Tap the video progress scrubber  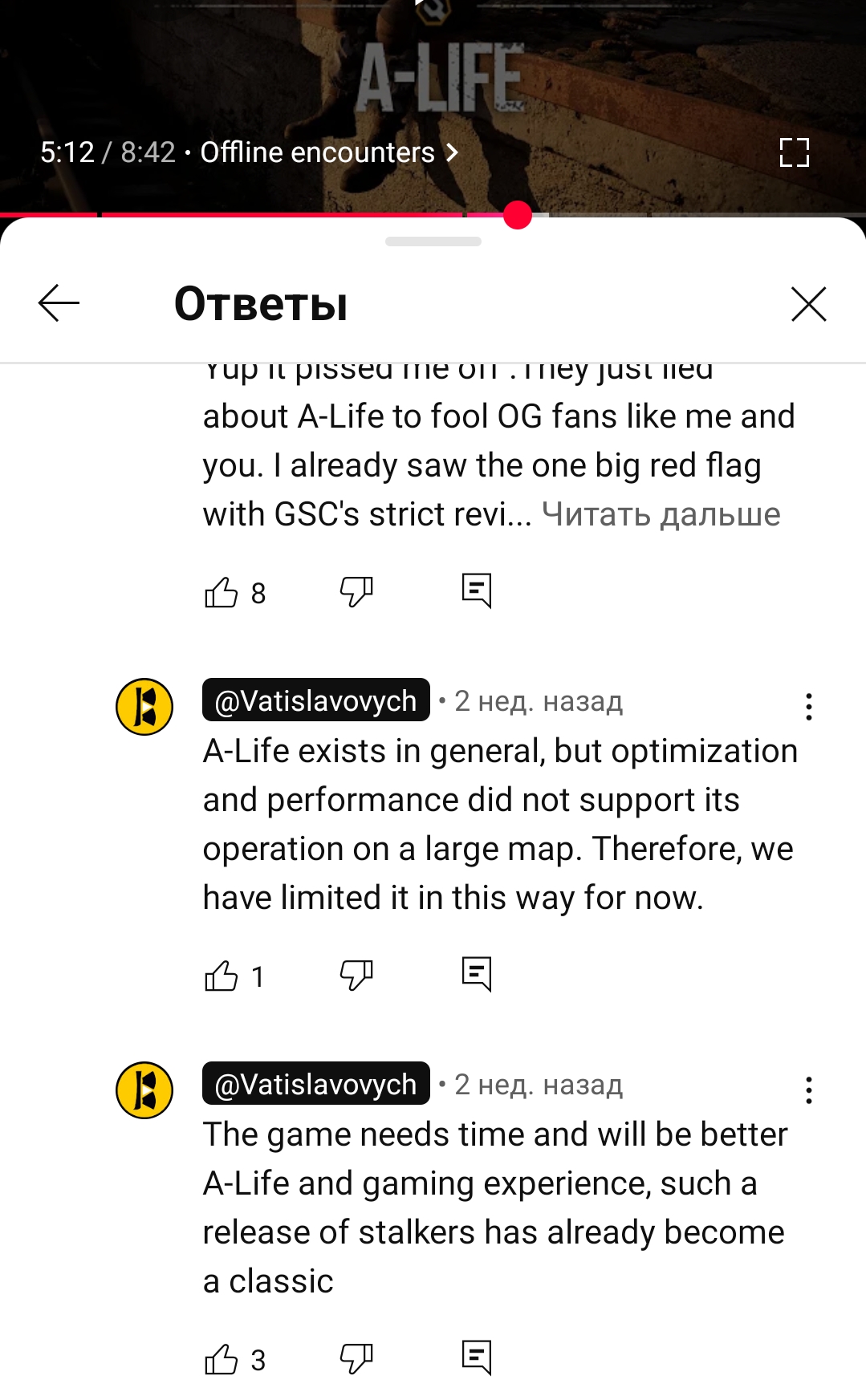[x=518, y=215]
